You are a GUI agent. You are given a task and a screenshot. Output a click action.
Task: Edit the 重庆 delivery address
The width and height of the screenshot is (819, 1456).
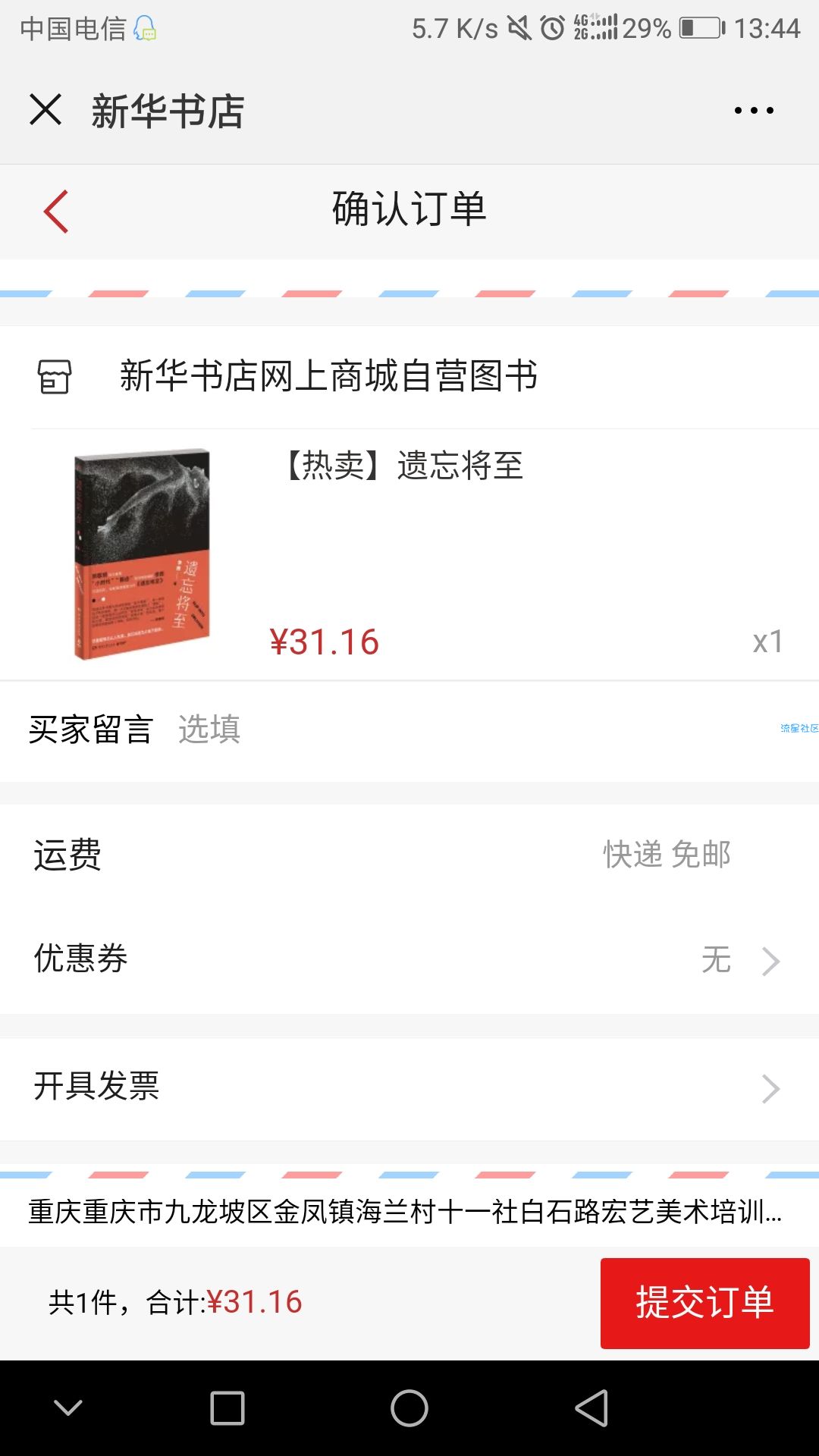pos(406,1212)
